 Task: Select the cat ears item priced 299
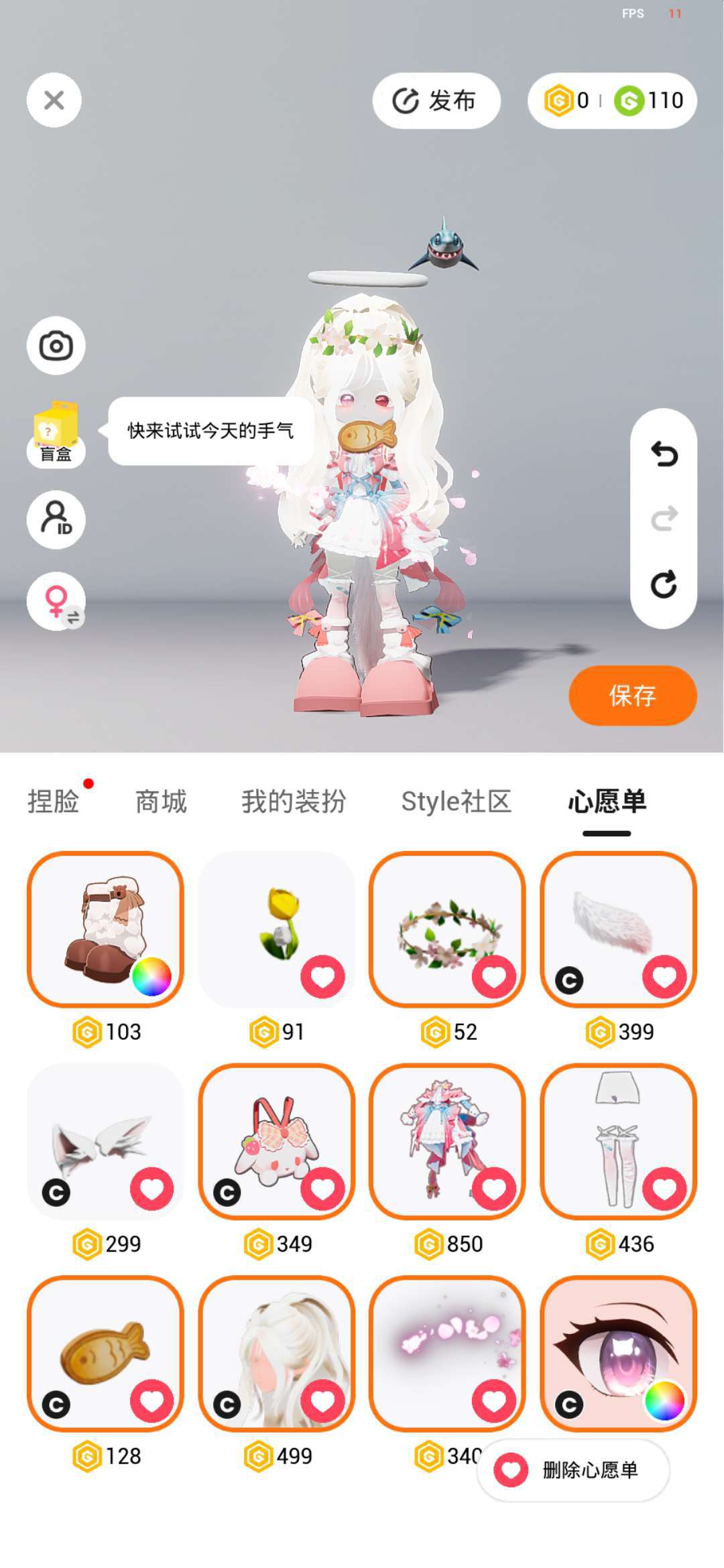click(105, 1141)
